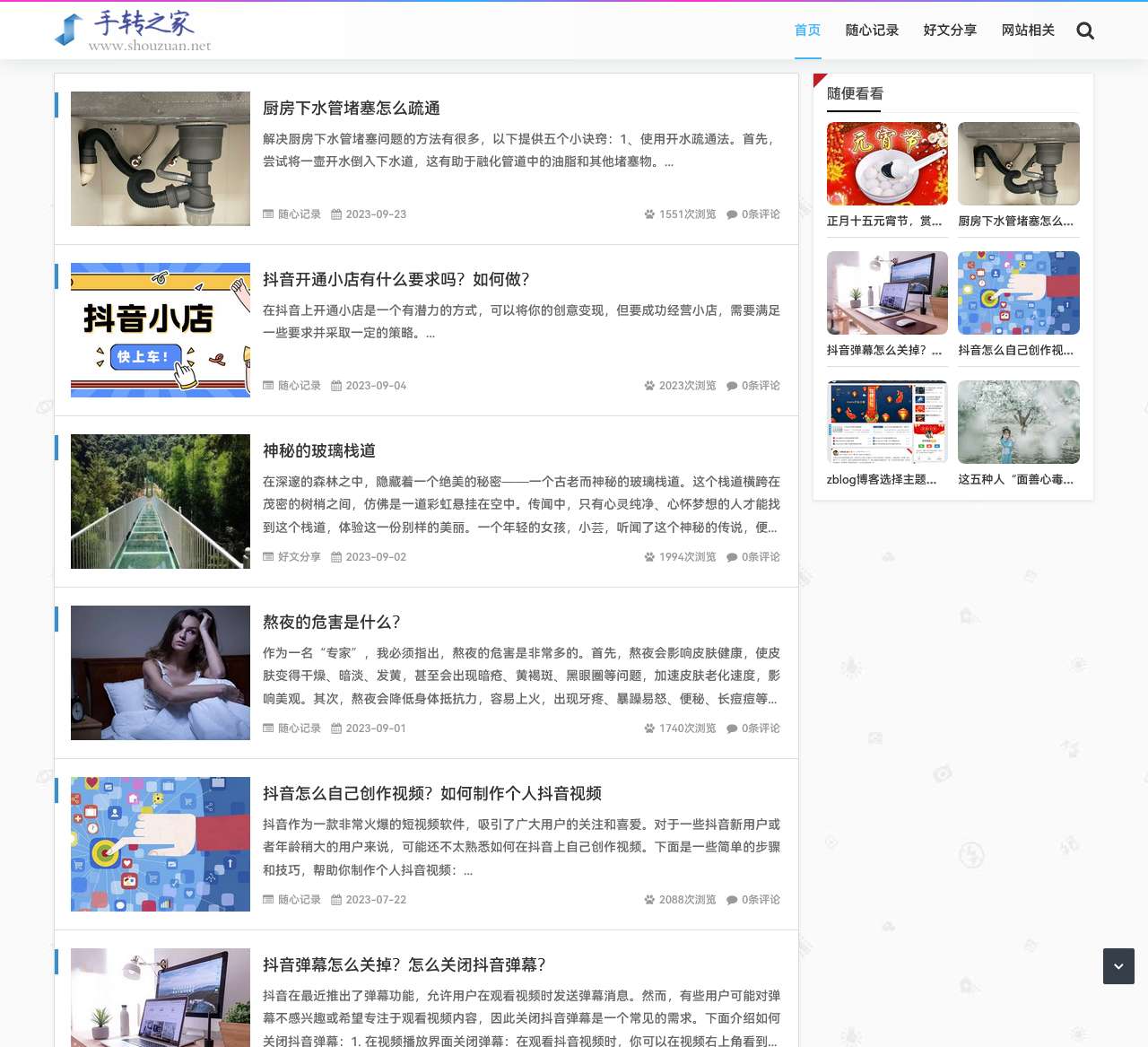Screen dimensions: 1148x1047
Task: Read the 抖音开通小店有什么要求吗 post
Action: pyautogui.click(x=396, y=280)
